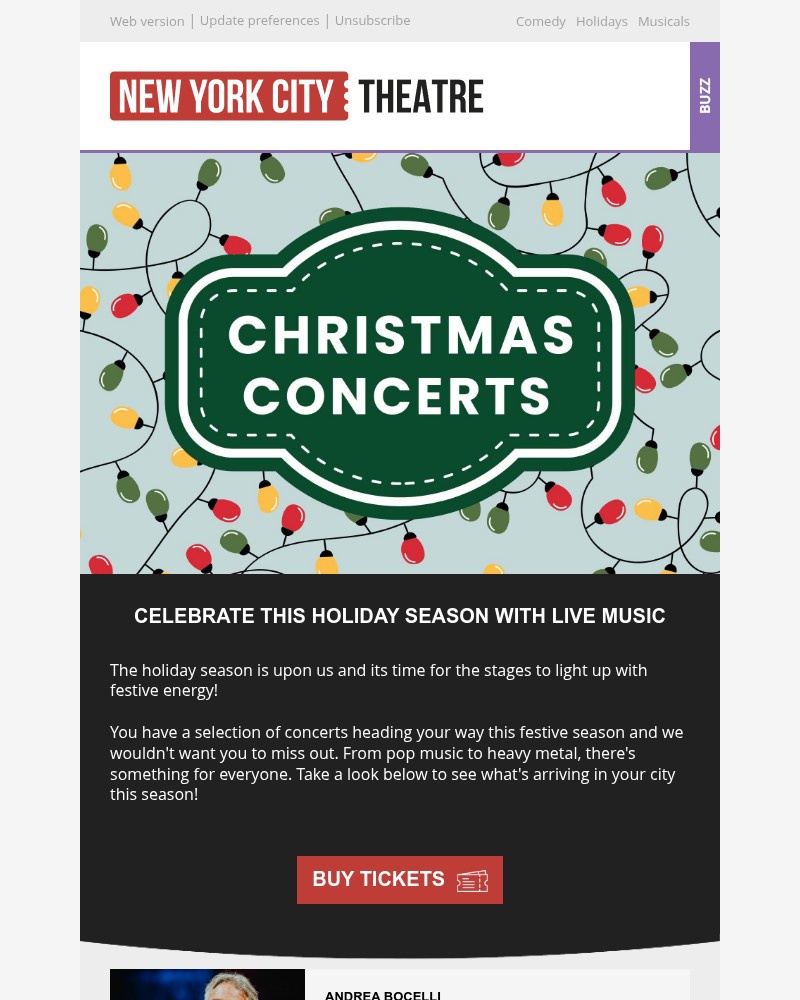Open the Andrea Bocelli listing
The width and height of the screenshot is (800, 1000).
[383, 994]
